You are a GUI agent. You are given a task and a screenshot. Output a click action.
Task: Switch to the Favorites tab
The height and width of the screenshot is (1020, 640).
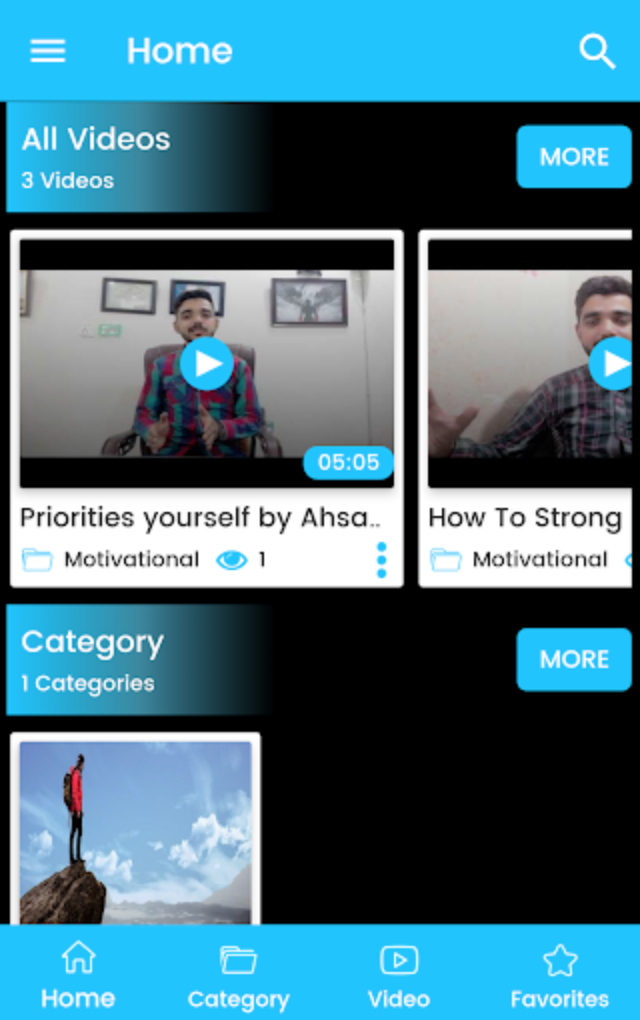[x=559, y=975]
